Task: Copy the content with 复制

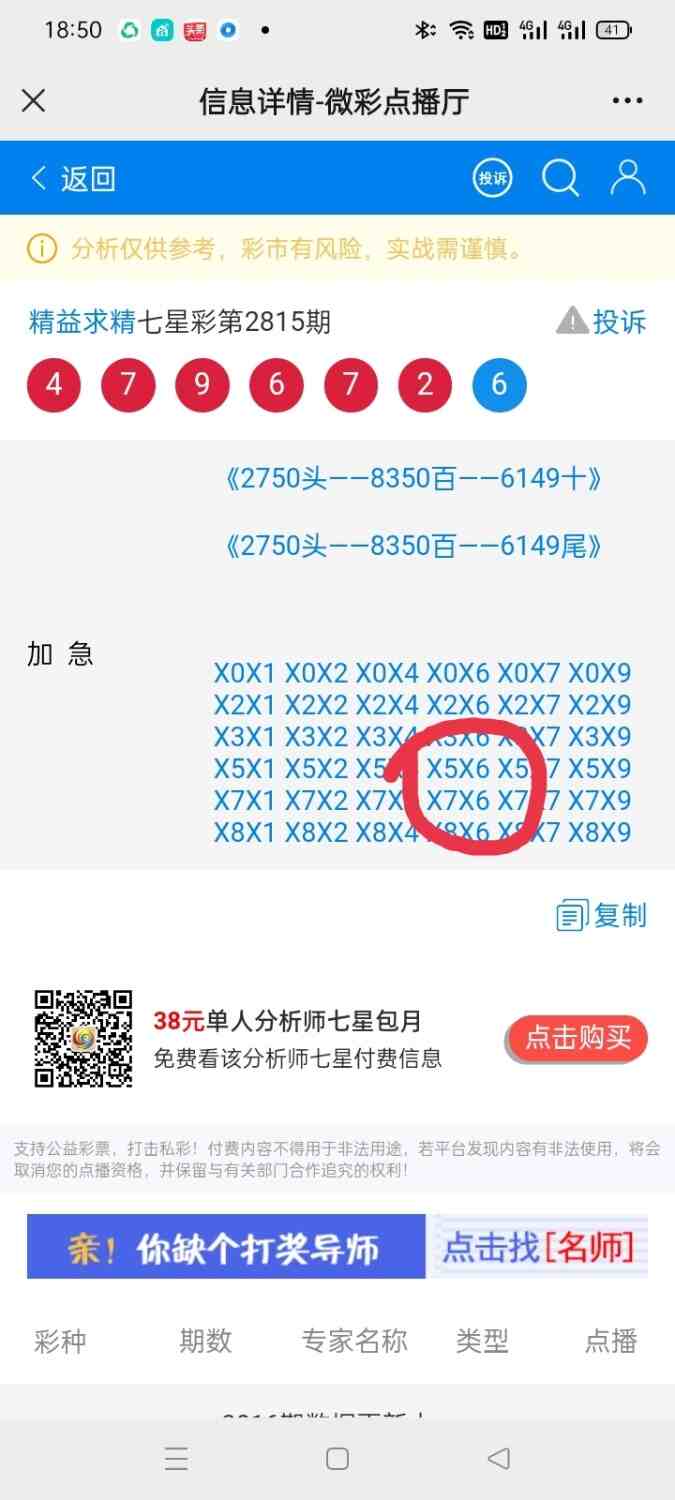Action: pyautogui.click(x=602, y=915)
